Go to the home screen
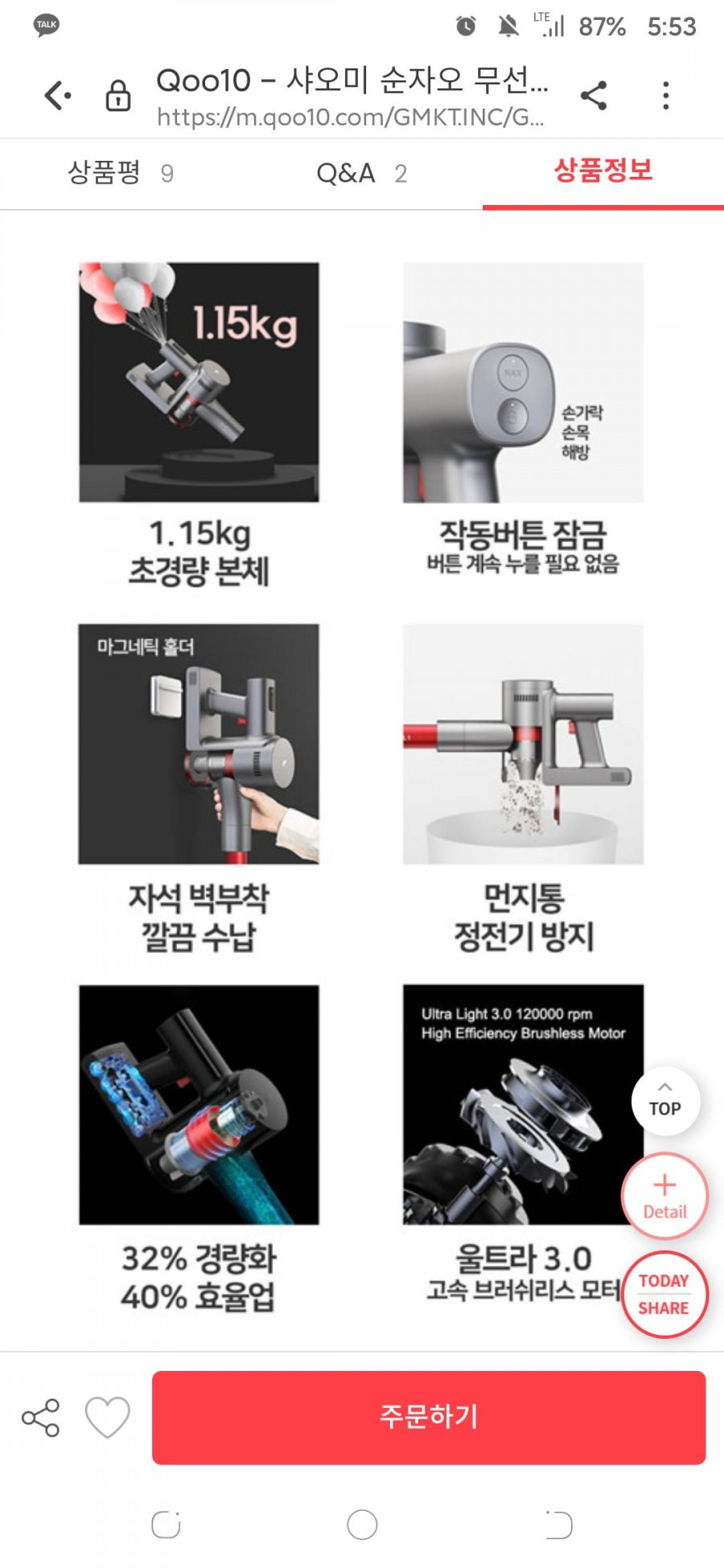 tap(362, 1525)
